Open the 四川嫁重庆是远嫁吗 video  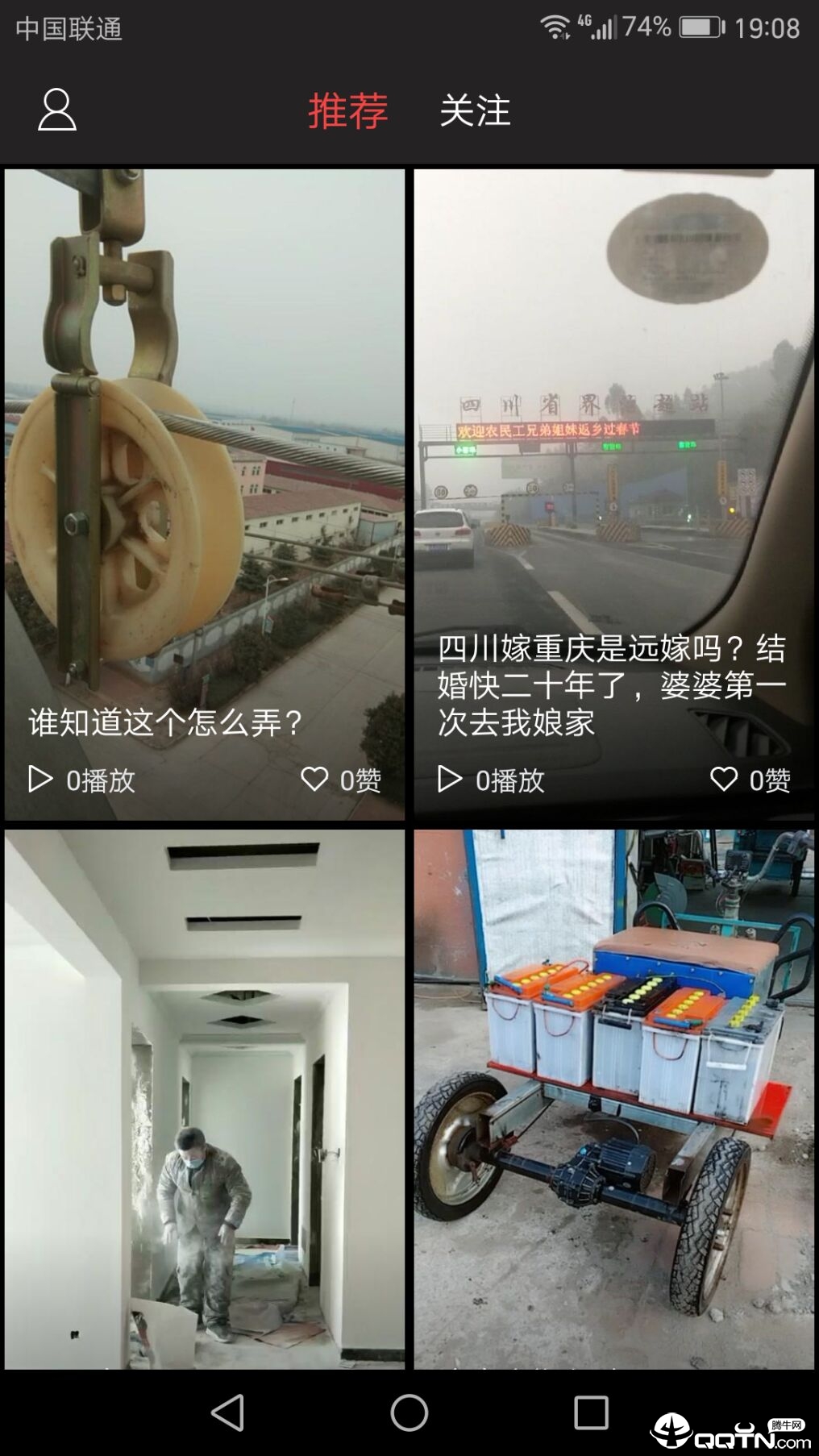613,484
